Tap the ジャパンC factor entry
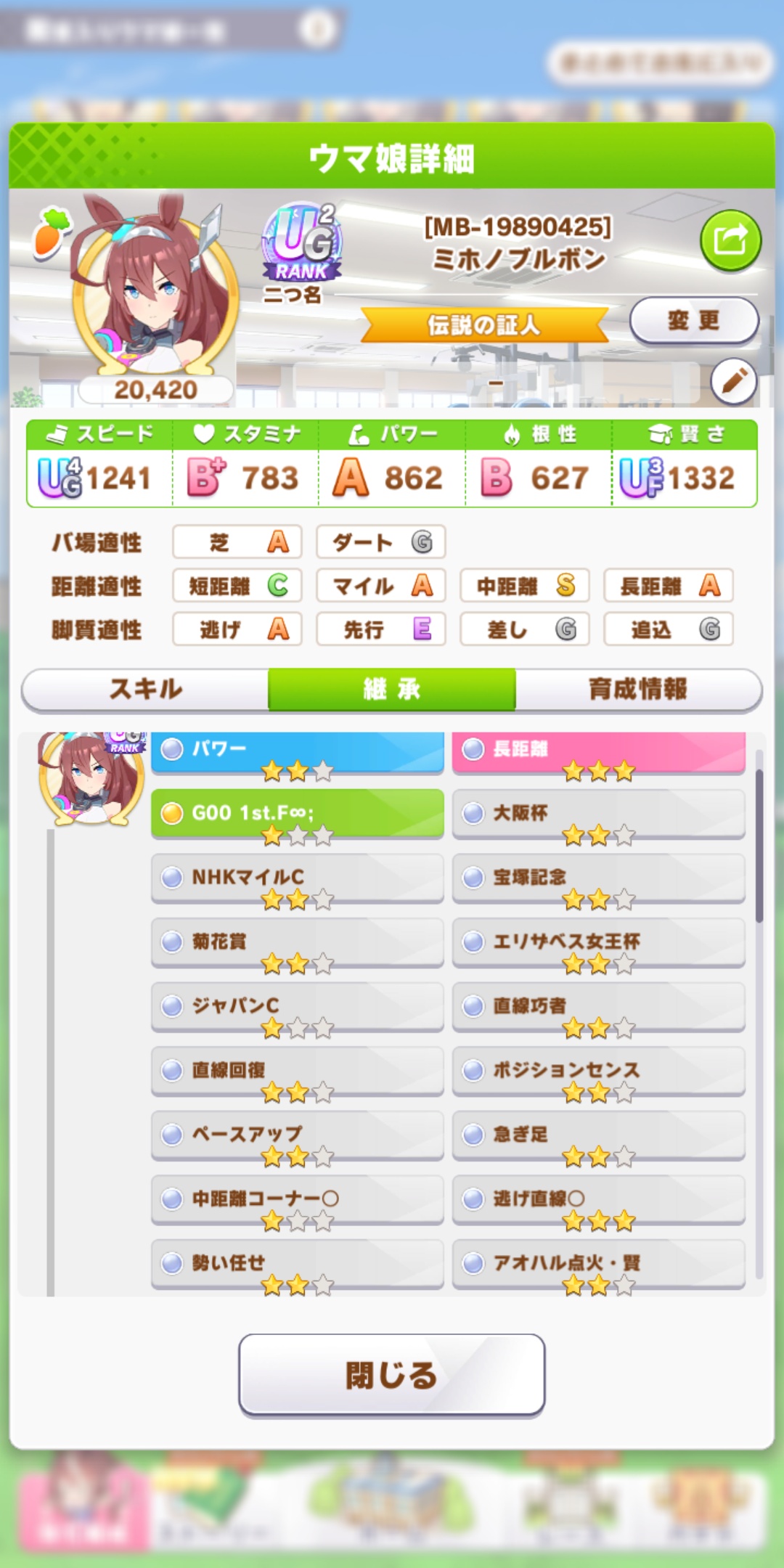 (298, 1007)
